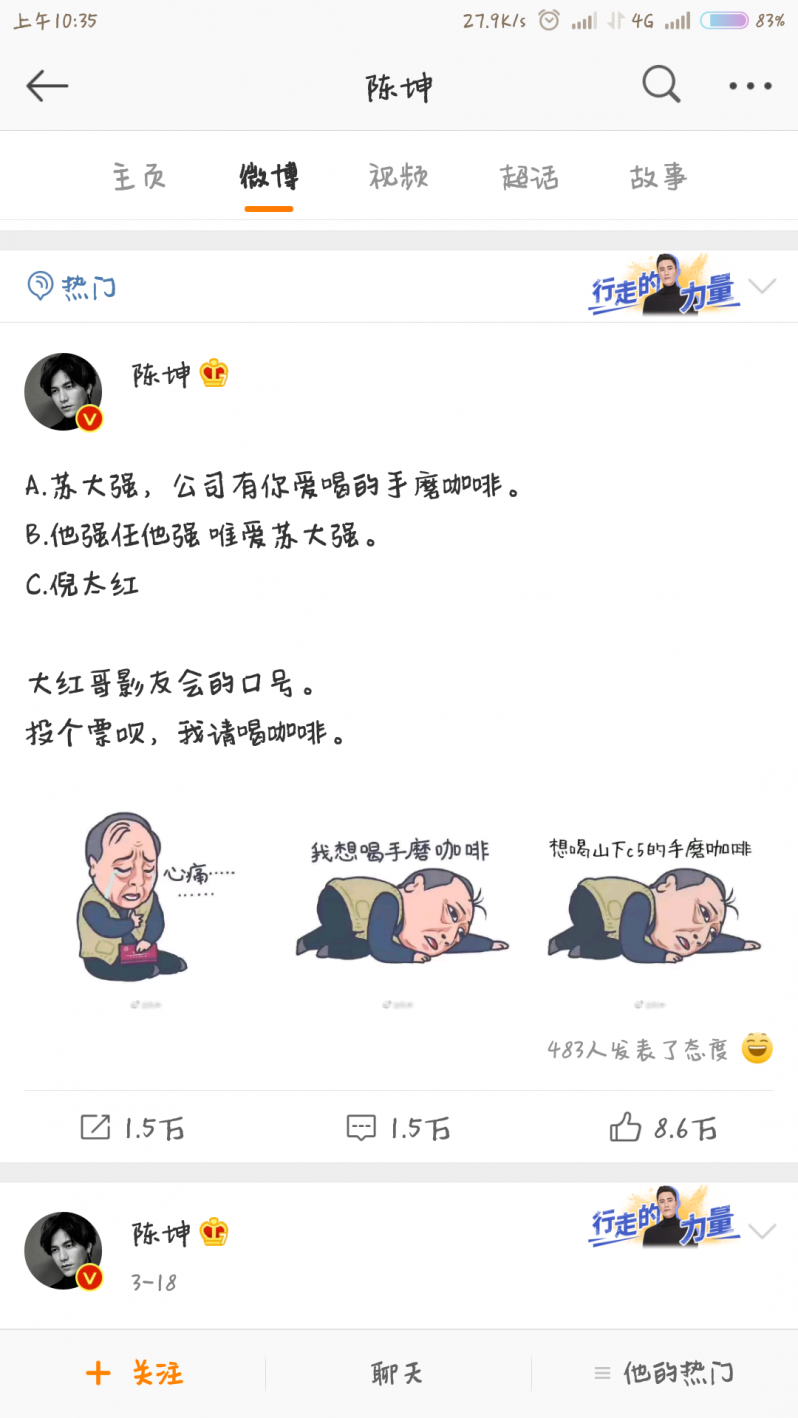Start a chat via 聊天
Image resolution: width=798 pixels, height=1418 pixels.
tap(397, 1373)
